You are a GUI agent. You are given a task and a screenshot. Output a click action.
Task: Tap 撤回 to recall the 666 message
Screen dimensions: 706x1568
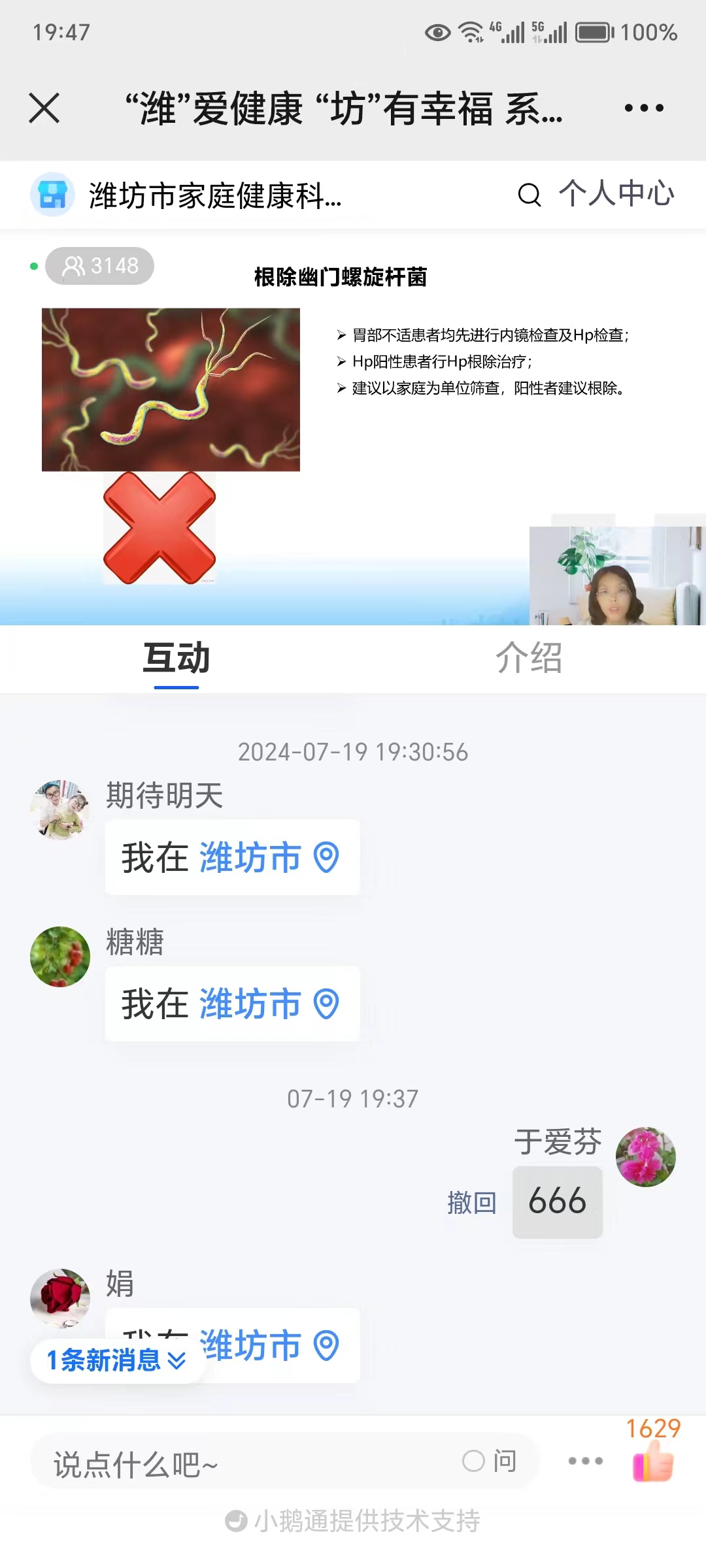[471, 1202]
